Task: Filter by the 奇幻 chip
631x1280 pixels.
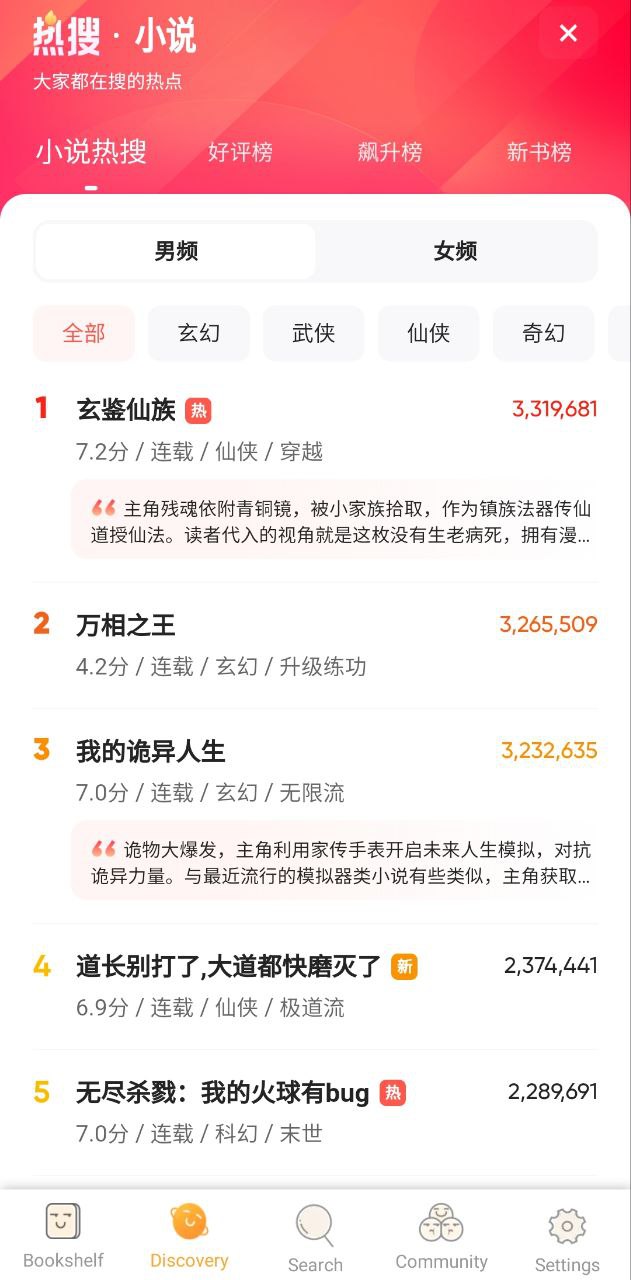Action: click(x=544, y=333)
